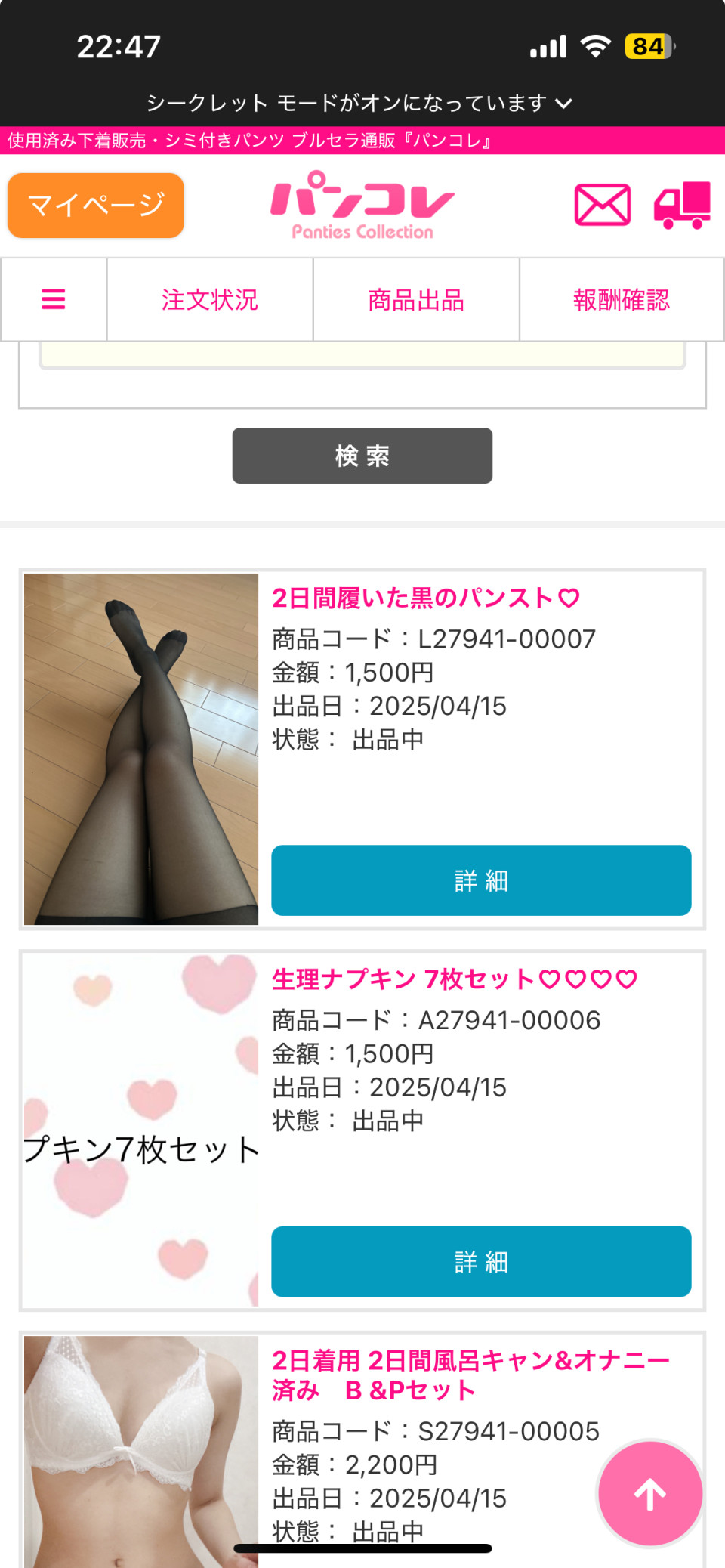Image resolution: width=725 pixels, height=1568 pixels.
Task: Open the 2日間履いた黒のパンスト listing title
Action: tap(425, 598)
